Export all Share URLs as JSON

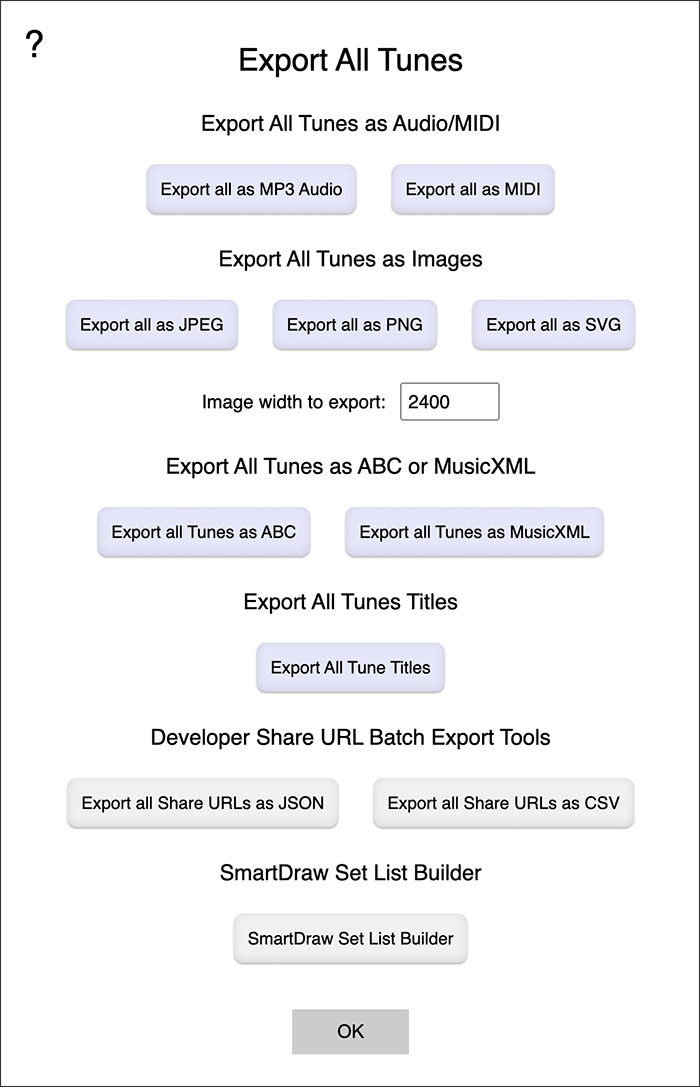pos(202,803)
